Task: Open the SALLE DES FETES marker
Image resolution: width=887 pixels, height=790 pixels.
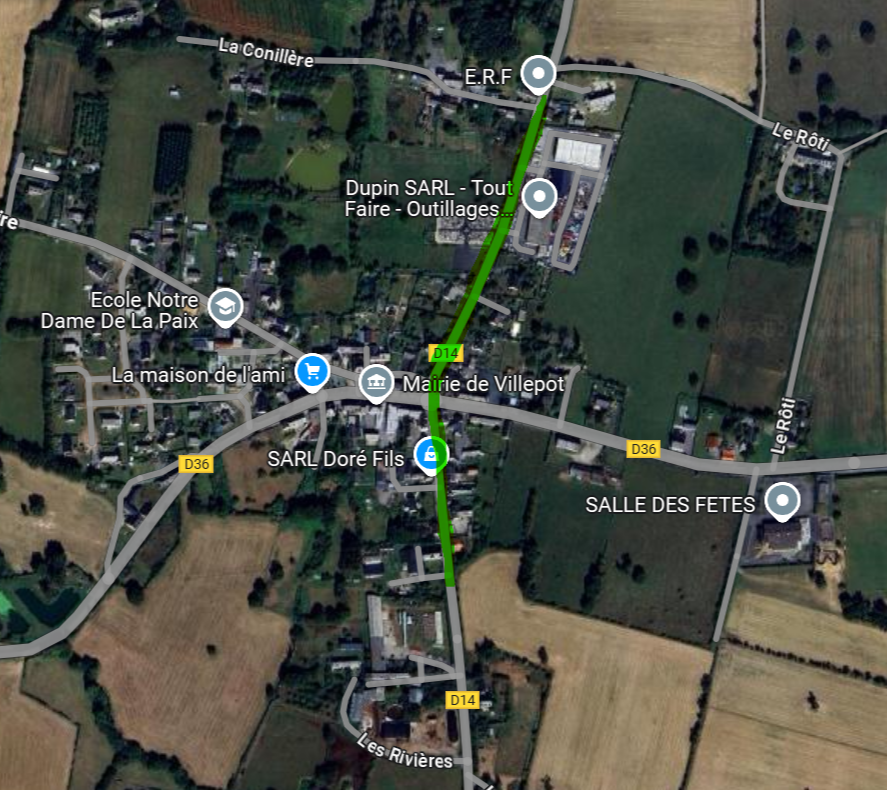Action: [782, 500]
